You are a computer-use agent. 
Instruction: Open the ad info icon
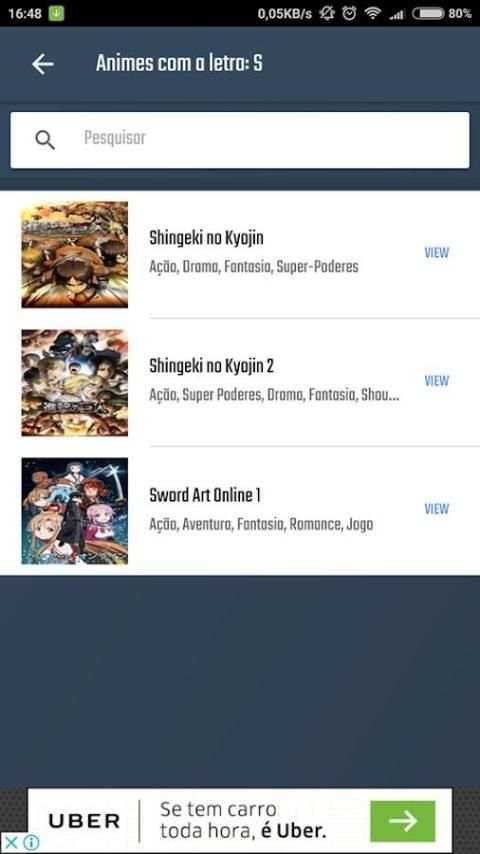coord(31,843)
